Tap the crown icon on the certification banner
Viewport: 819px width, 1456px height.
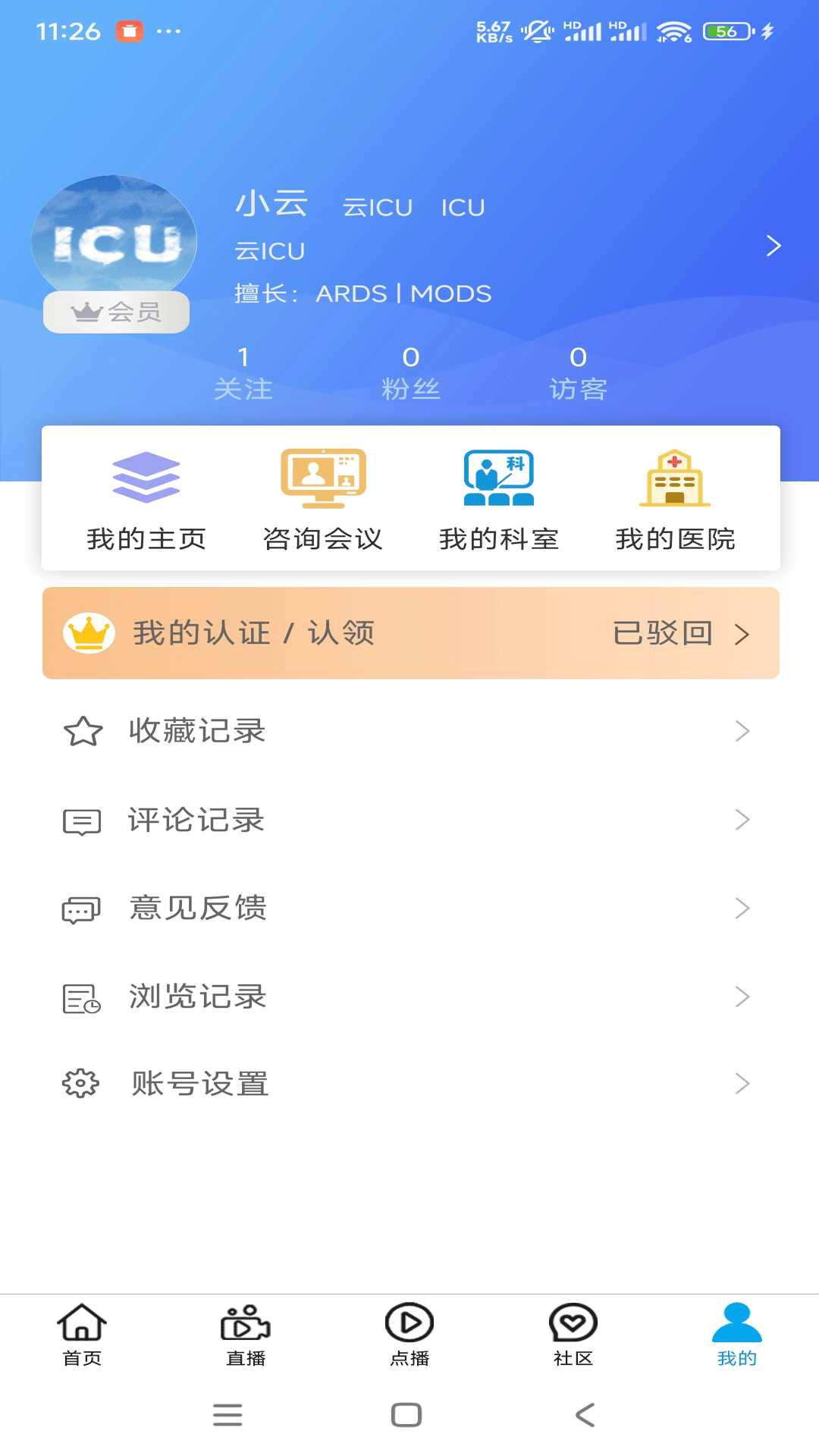coord(89,634)
